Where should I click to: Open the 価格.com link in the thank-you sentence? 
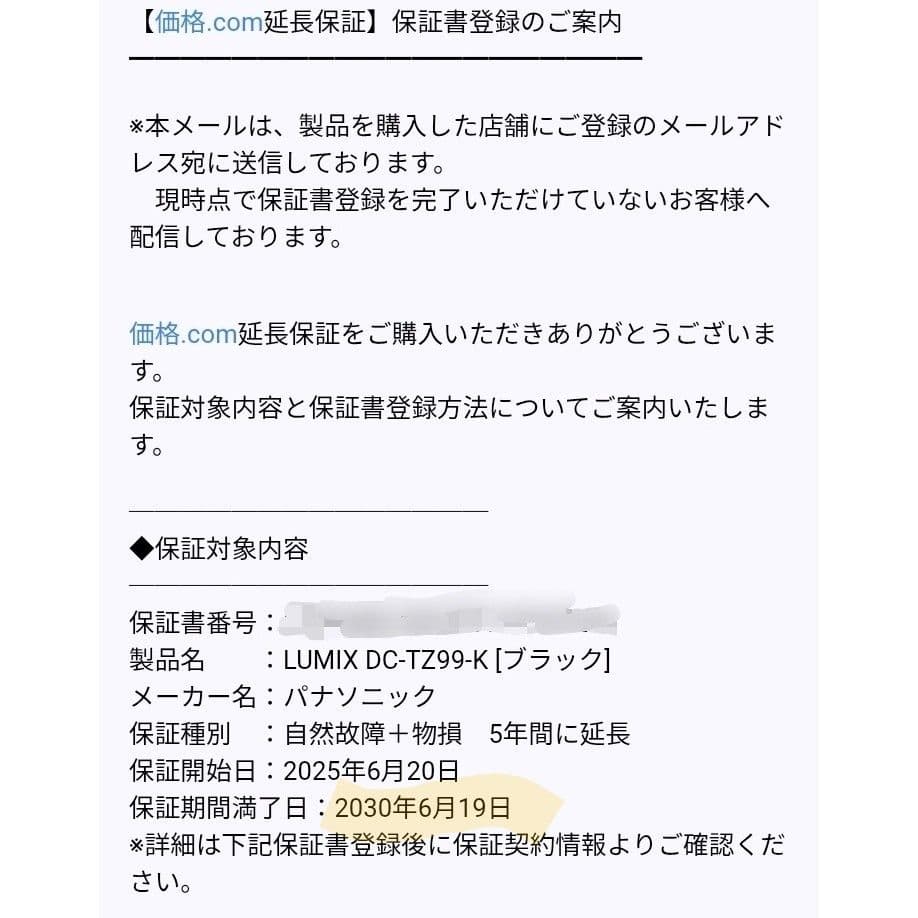coord(183,334)
